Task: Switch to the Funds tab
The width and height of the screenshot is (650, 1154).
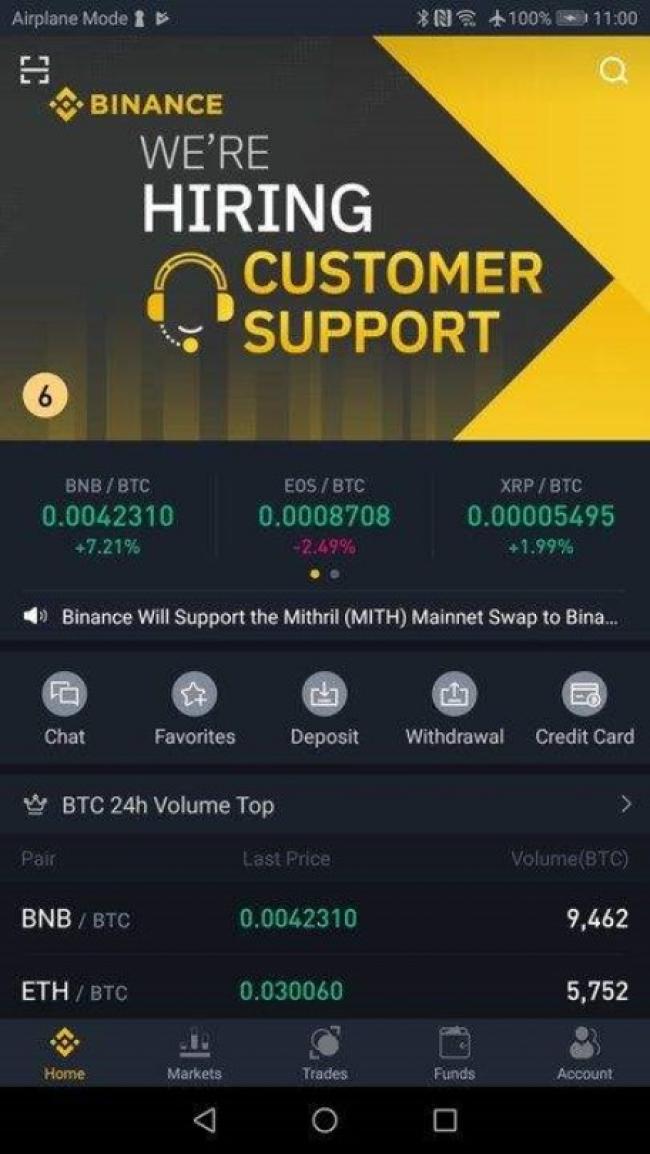Action: 454,1054
